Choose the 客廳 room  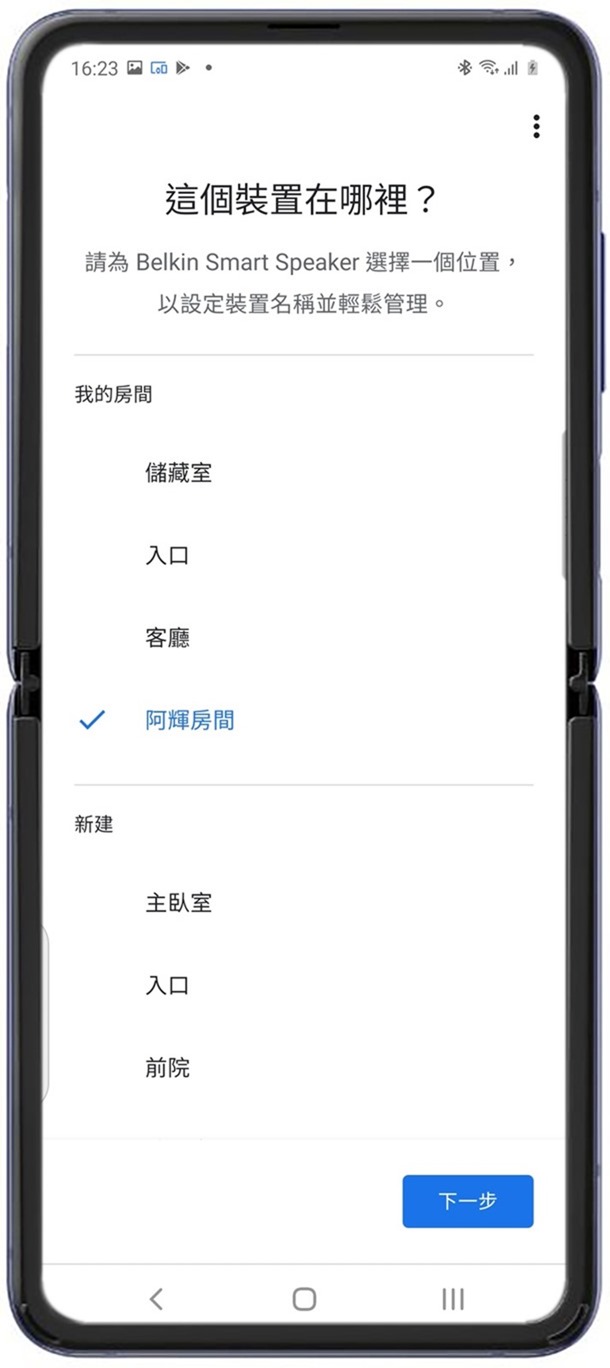point(167,638)
